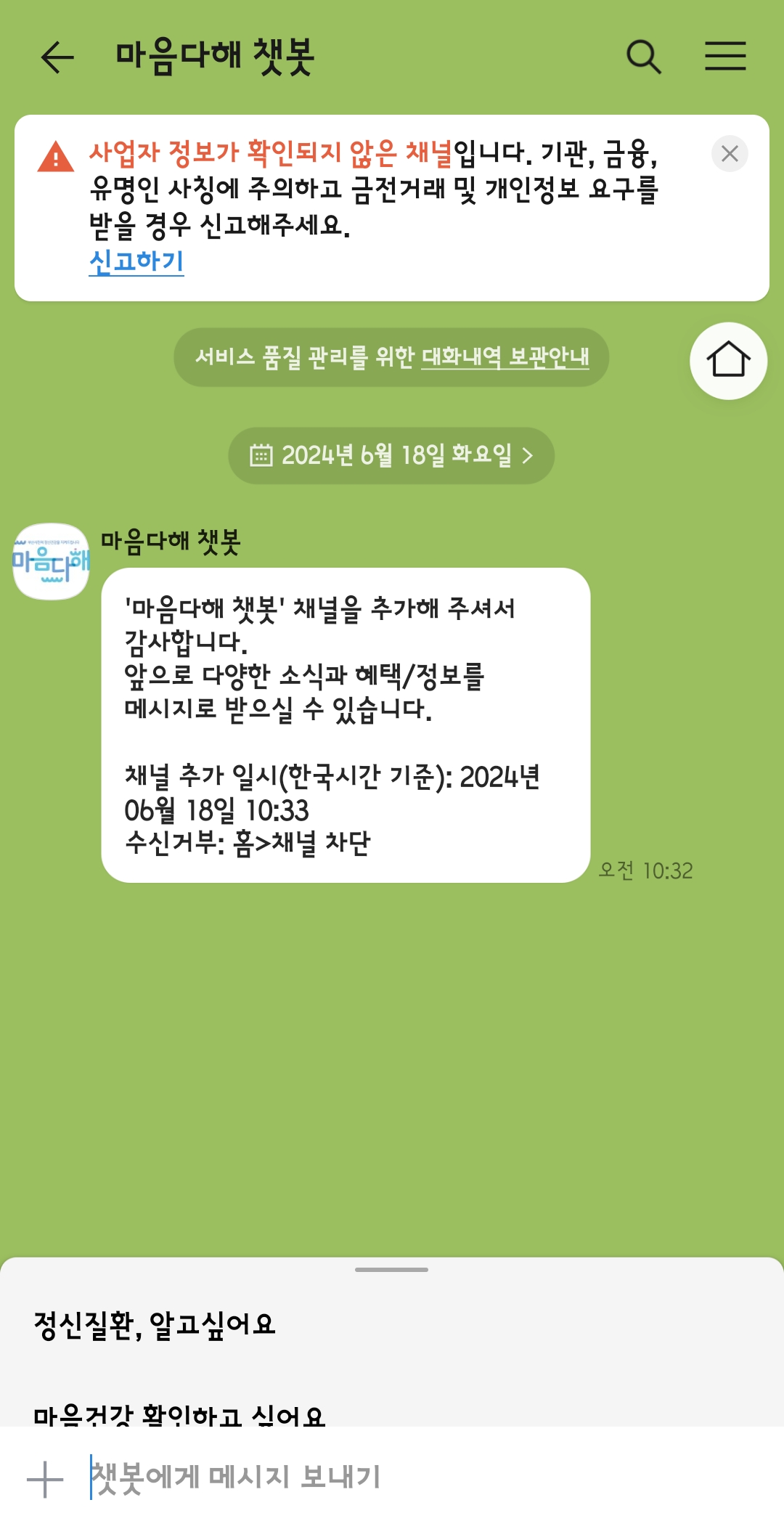Search within the chat conversation

click(x=644, y=57)
